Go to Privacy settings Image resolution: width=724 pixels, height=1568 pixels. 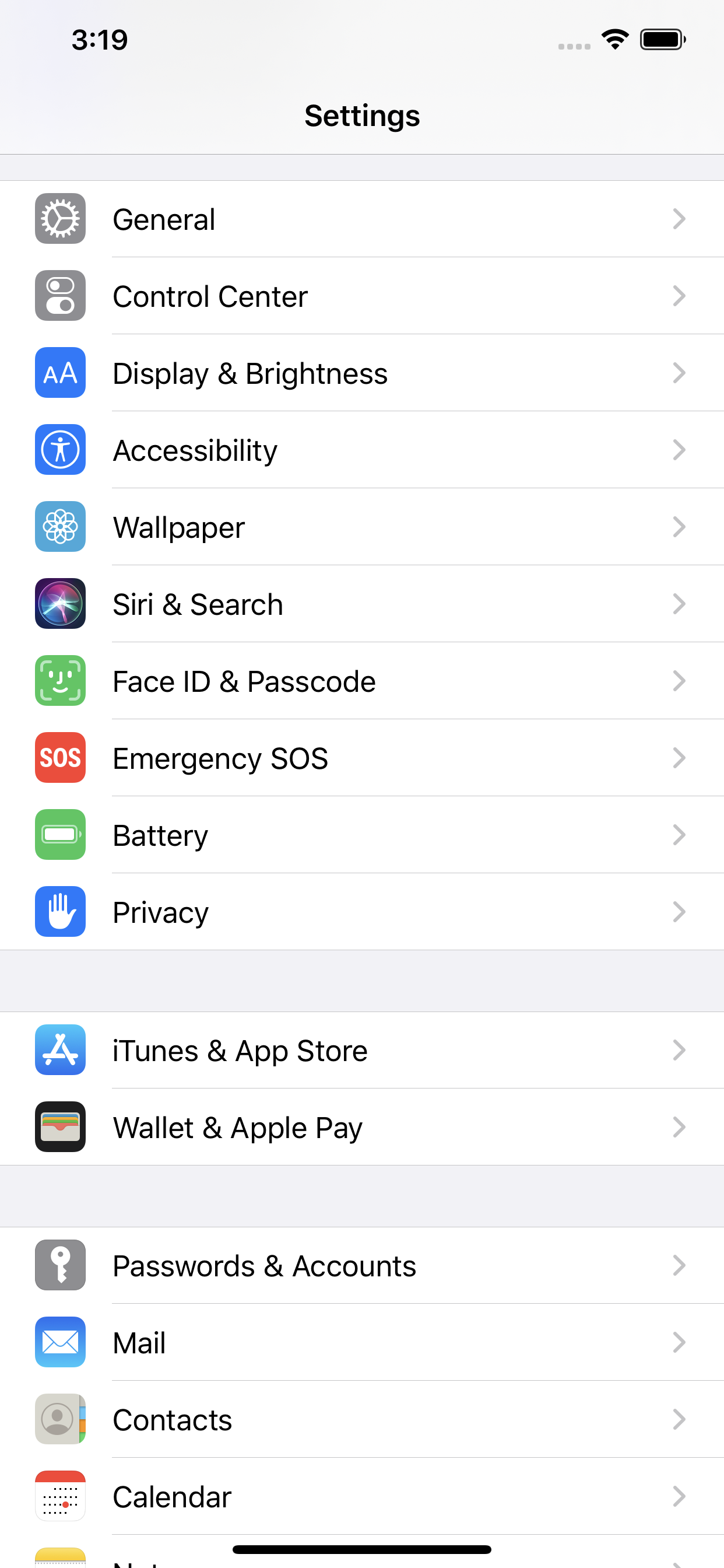pyautogui.click(x=361, y=912)
